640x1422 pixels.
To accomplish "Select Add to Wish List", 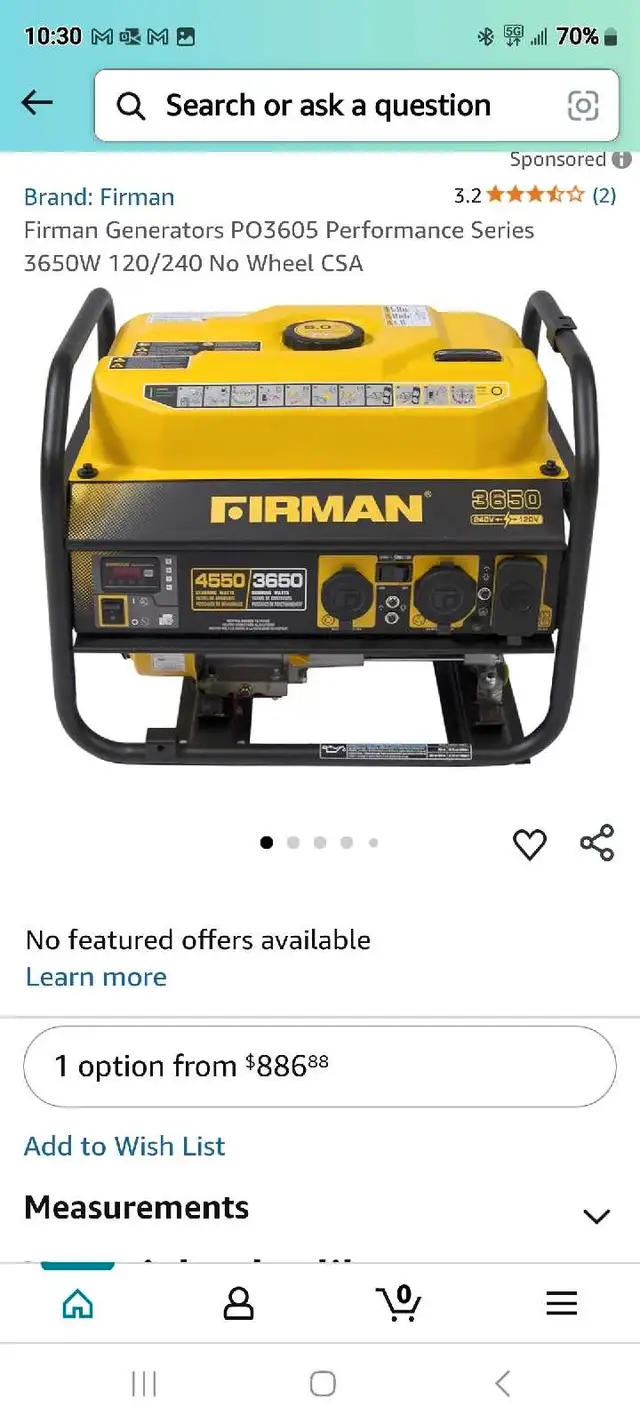I will coord(125,1146).
